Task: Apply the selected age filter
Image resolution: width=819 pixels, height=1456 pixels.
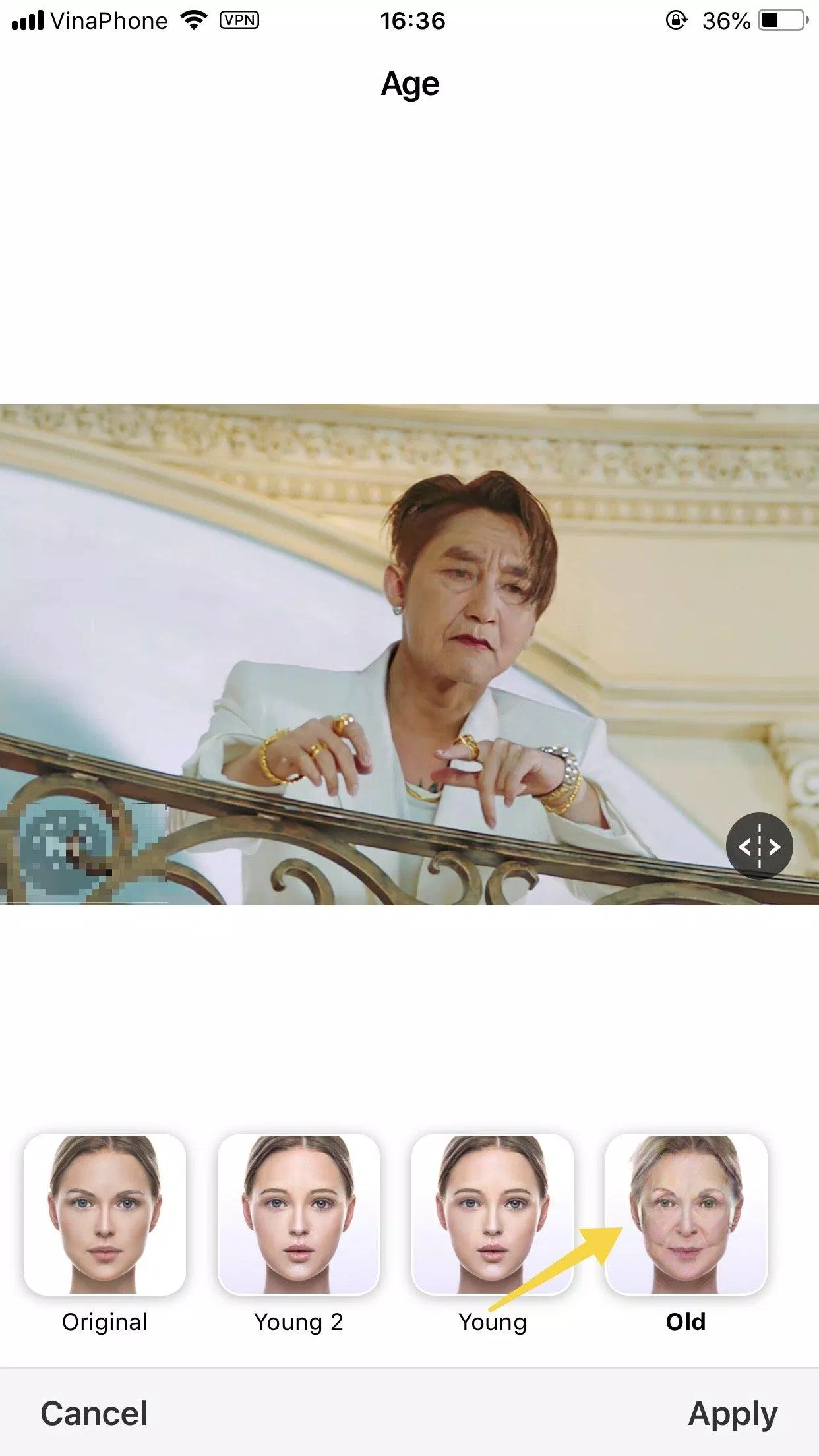Action: coord(733,1413)
